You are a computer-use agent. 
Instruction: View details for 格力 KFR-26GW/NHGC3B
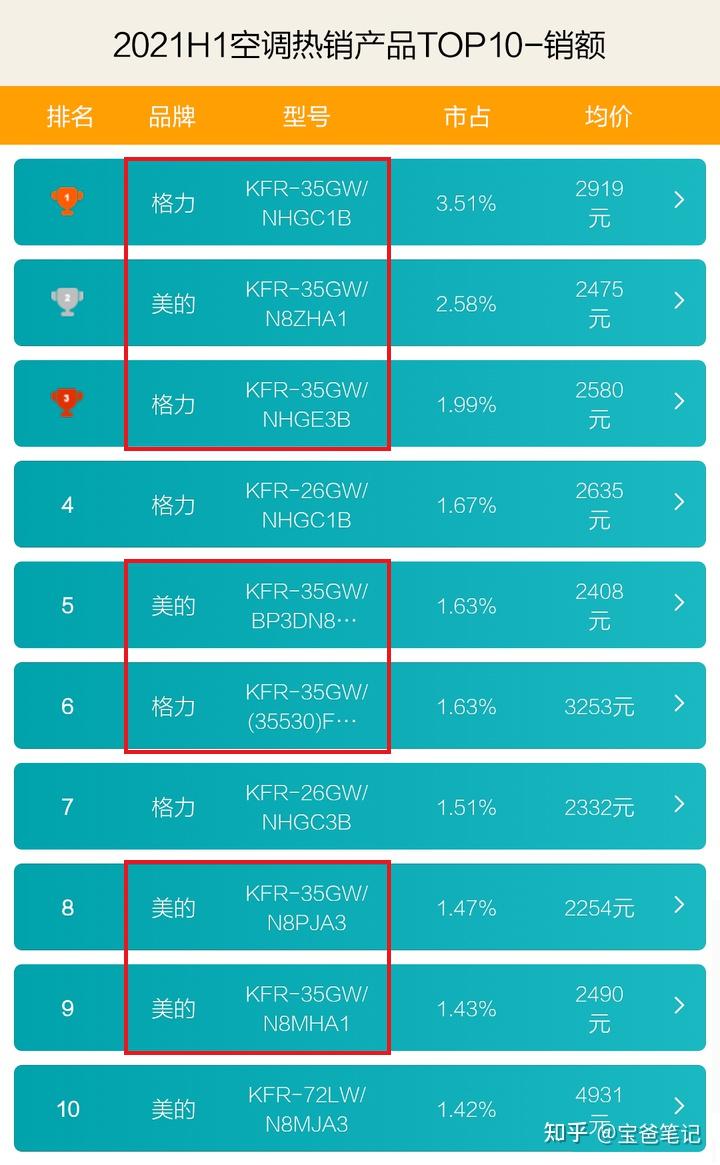pos(360,806)
